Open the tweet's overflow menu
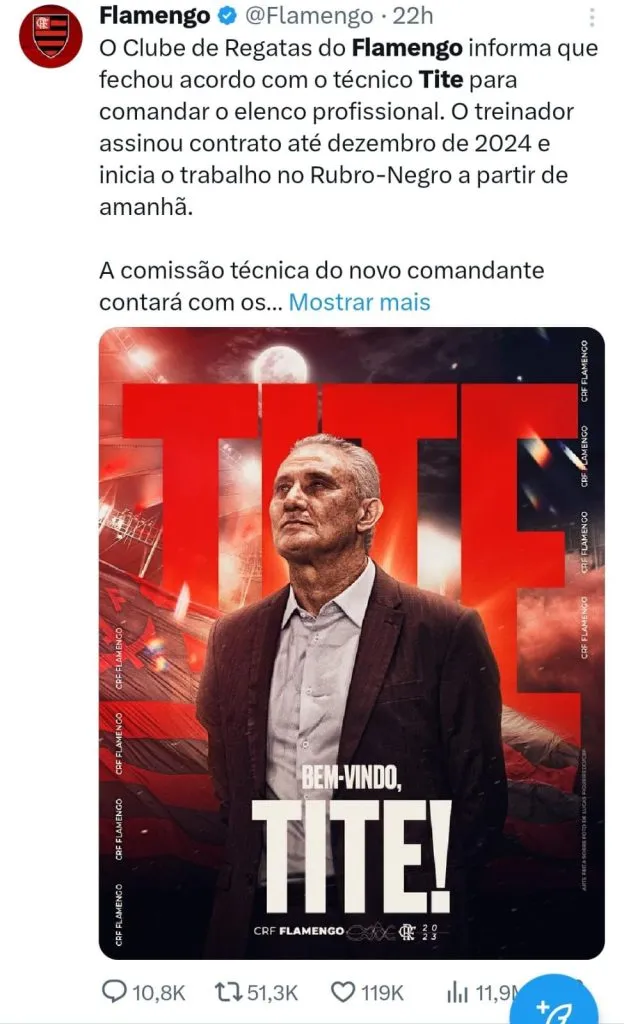Screen dimensions: 624x1024 596,17
